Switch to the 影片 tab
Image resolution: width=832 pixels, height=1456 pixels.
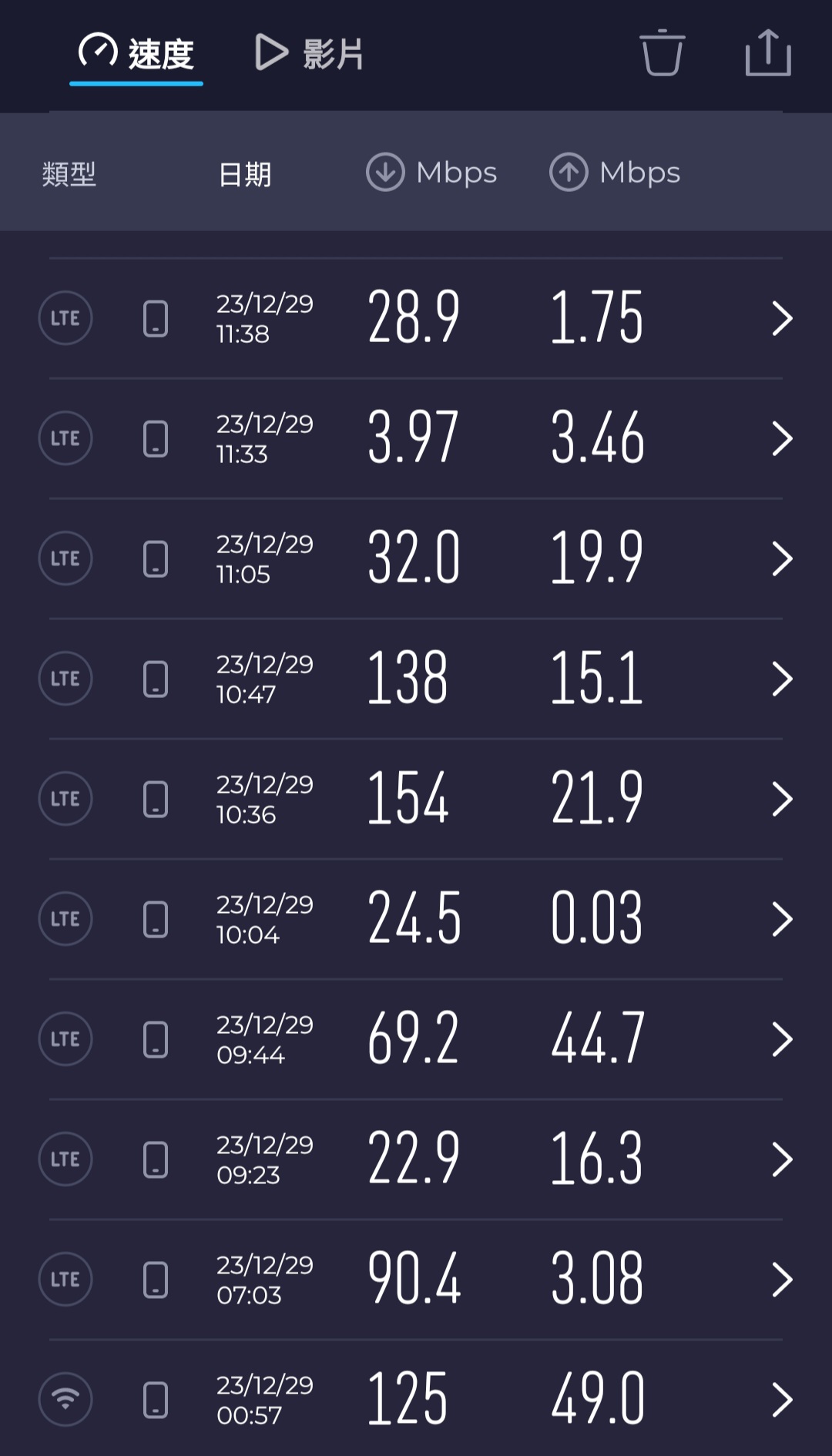[x=310, y=53]
